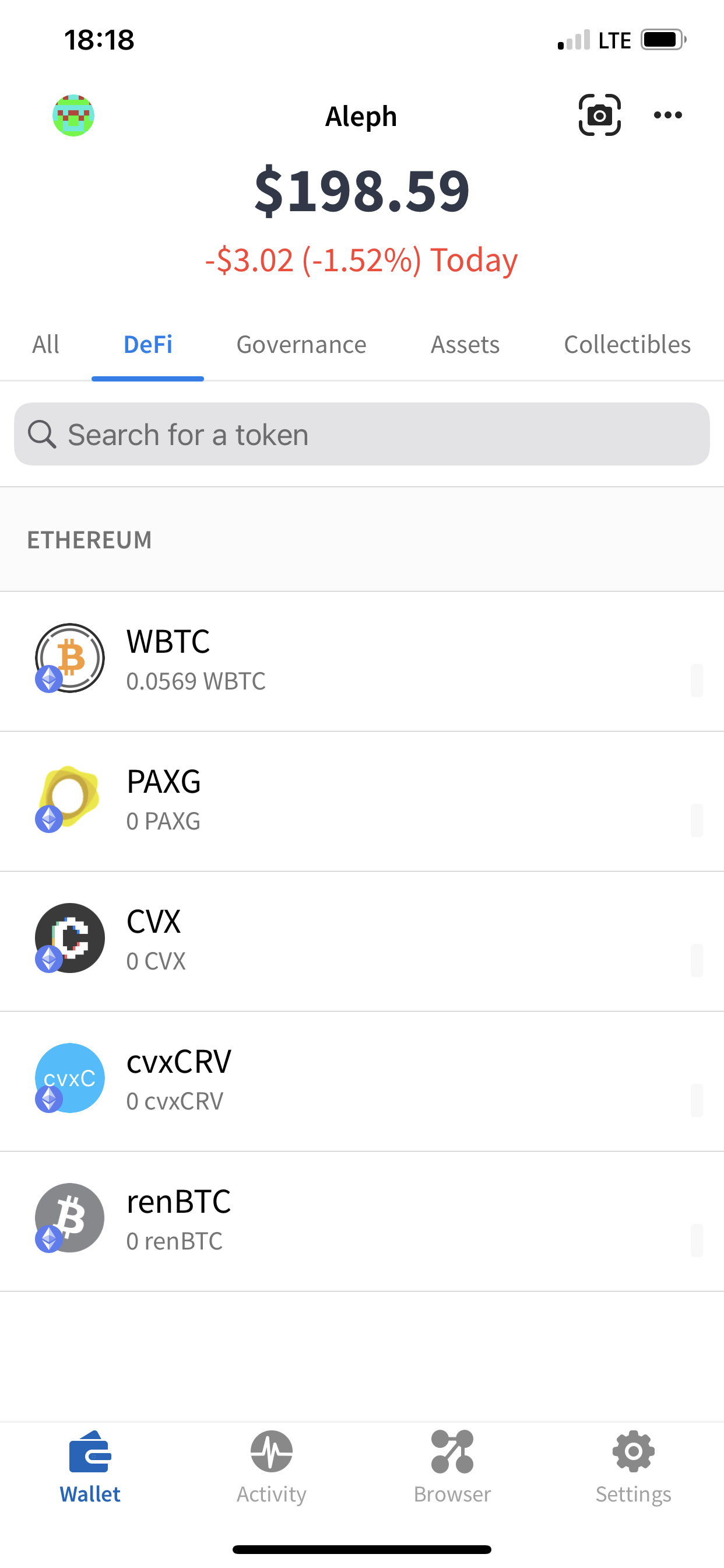
Task: View the CVX token details
Action: (x=362, y=941)
